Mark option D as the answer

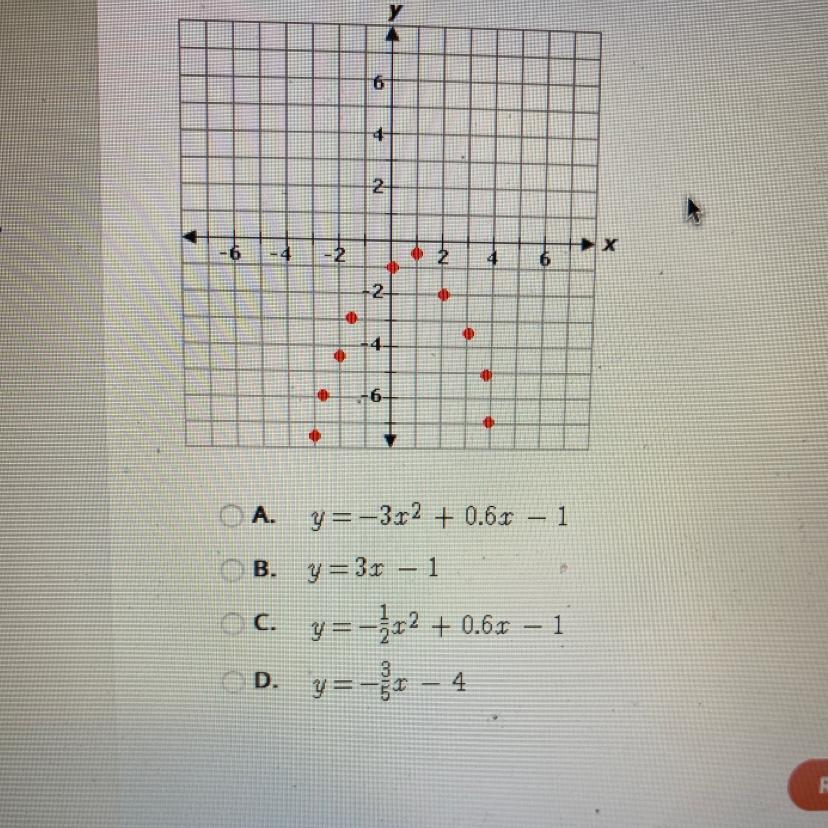[x=232, y=682]
